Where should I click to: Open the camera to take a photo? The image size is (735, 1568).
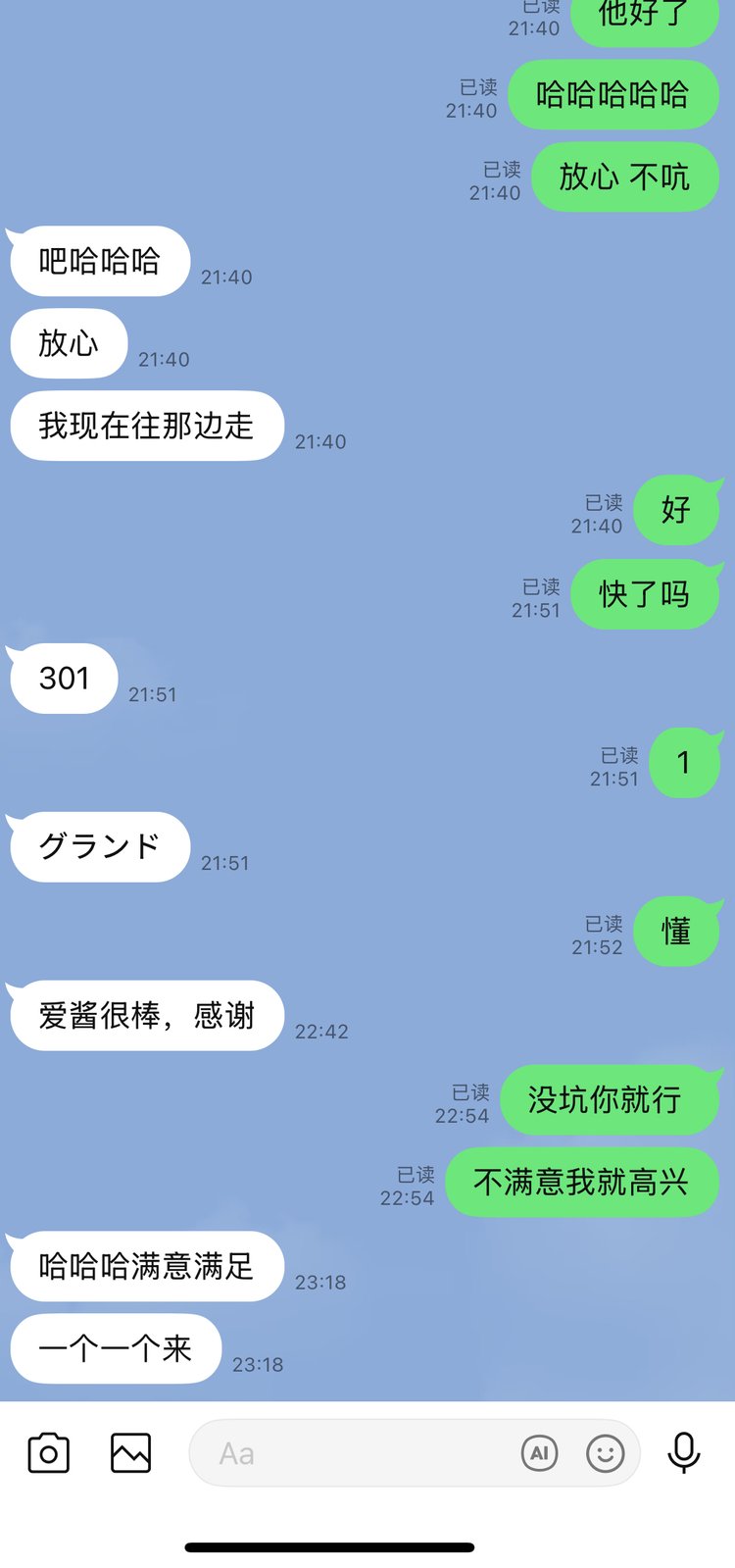point(49,1452)
